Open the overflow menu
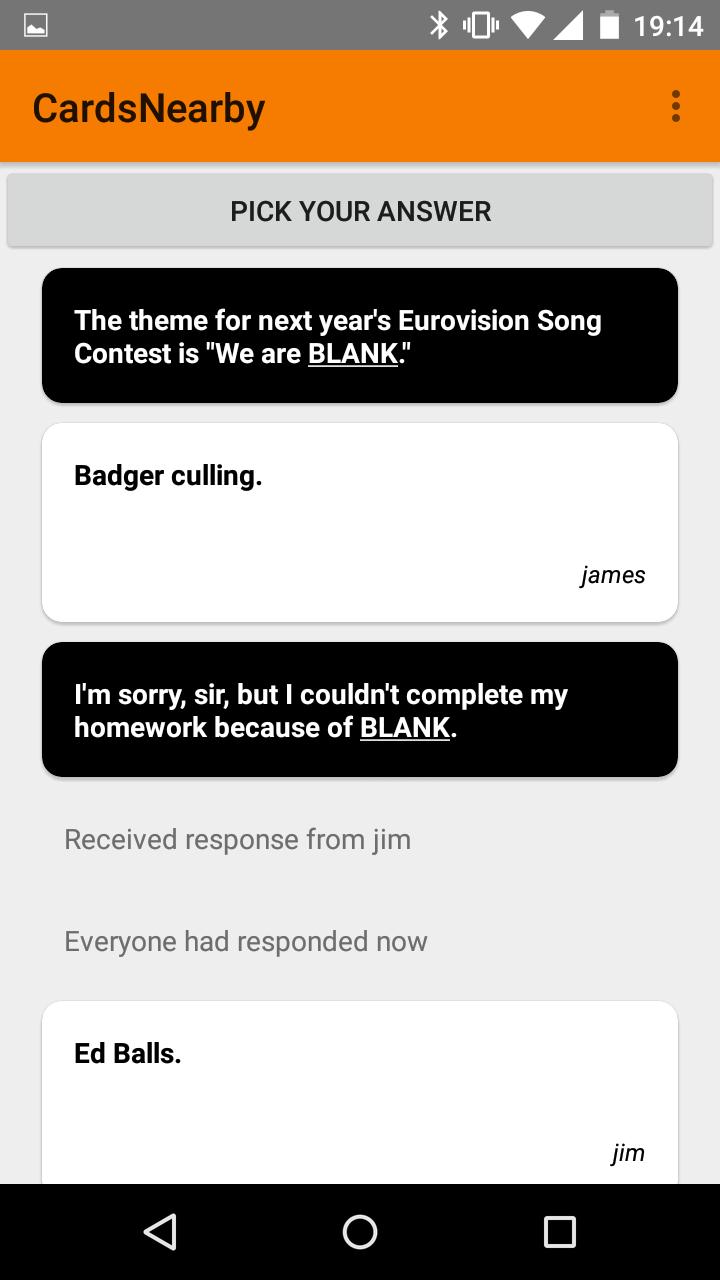 click(x=676, y=106)
